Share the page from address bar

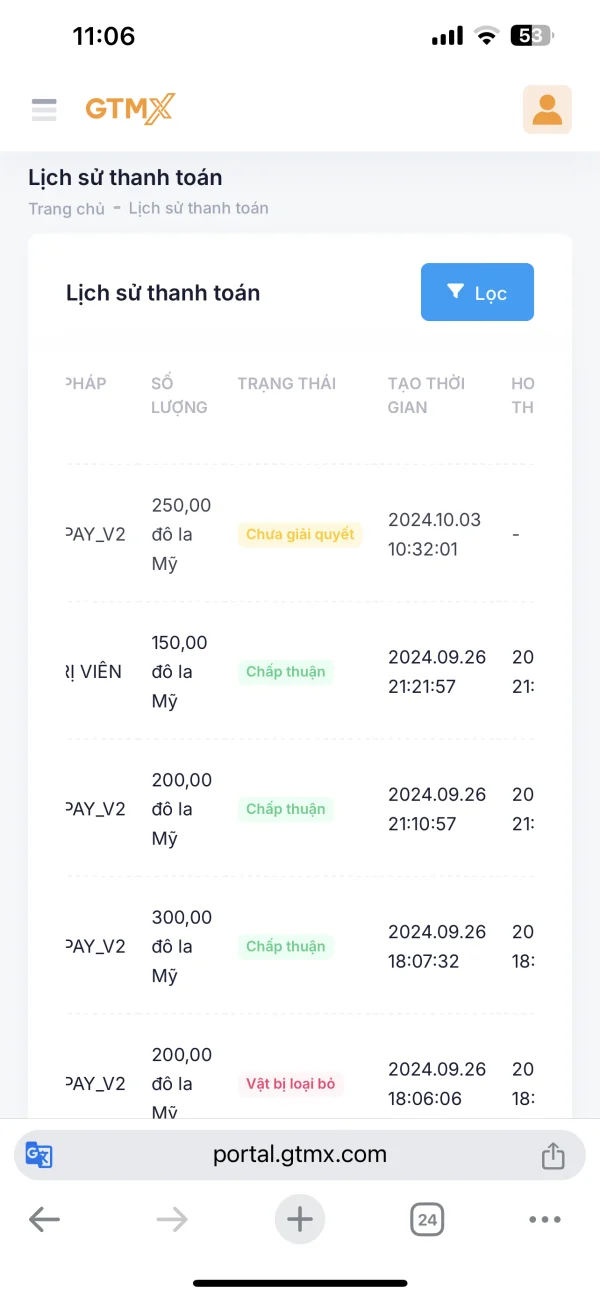pyautogui.click(x=553, y=1156)
